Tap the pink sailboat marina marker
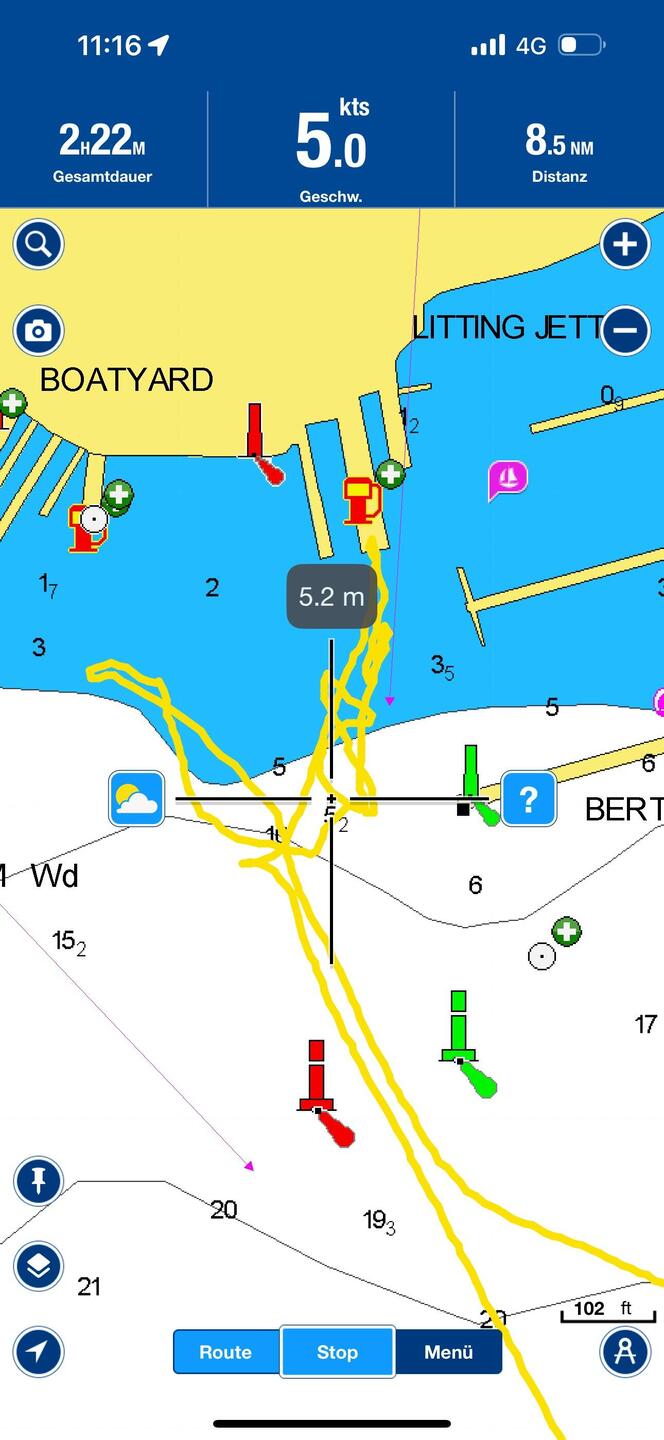 (x=507, y=479)
